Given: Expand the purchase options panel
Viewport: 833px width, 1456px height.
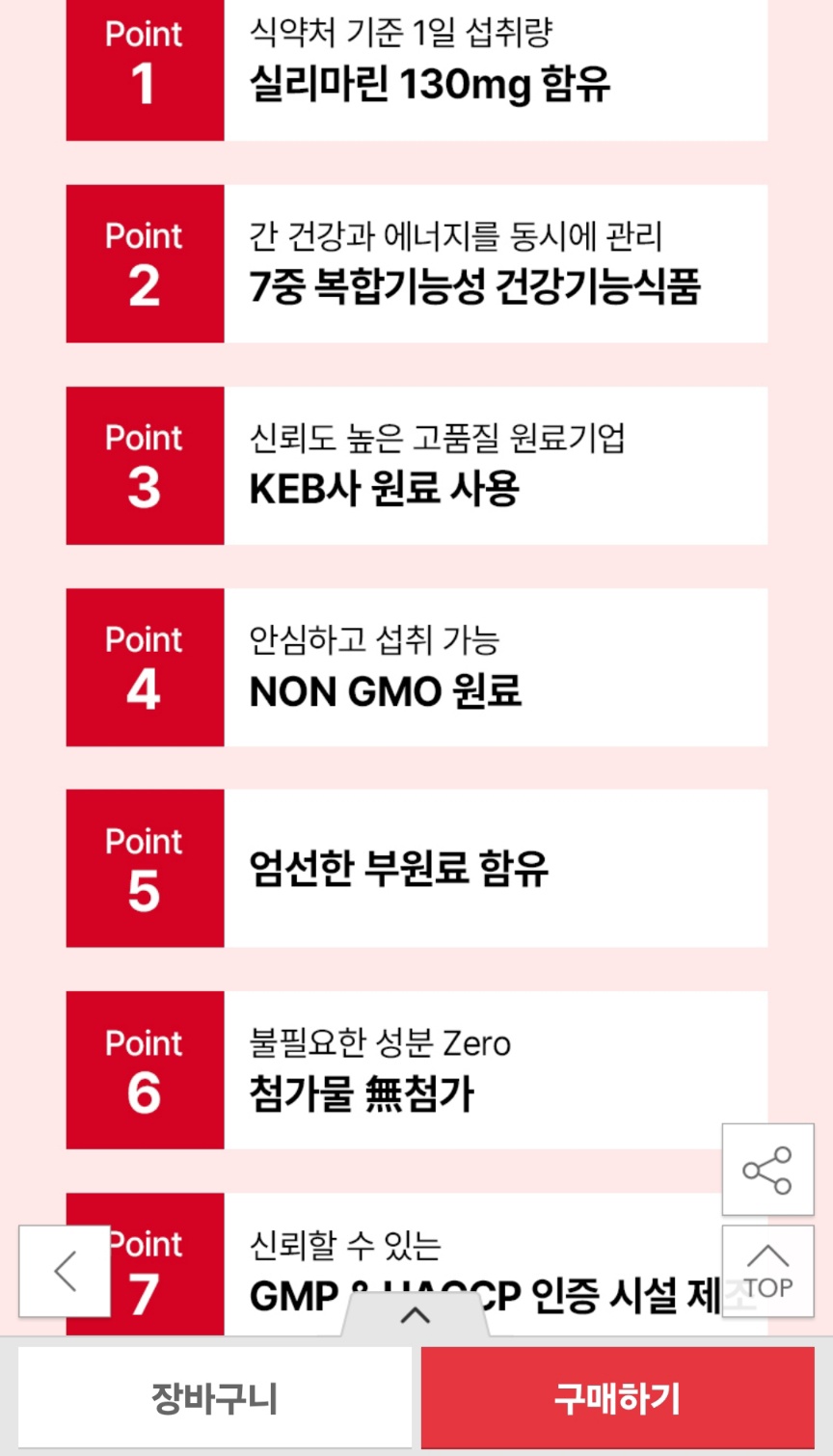Looking at the screenshot, I should (x=415, y=1315).
